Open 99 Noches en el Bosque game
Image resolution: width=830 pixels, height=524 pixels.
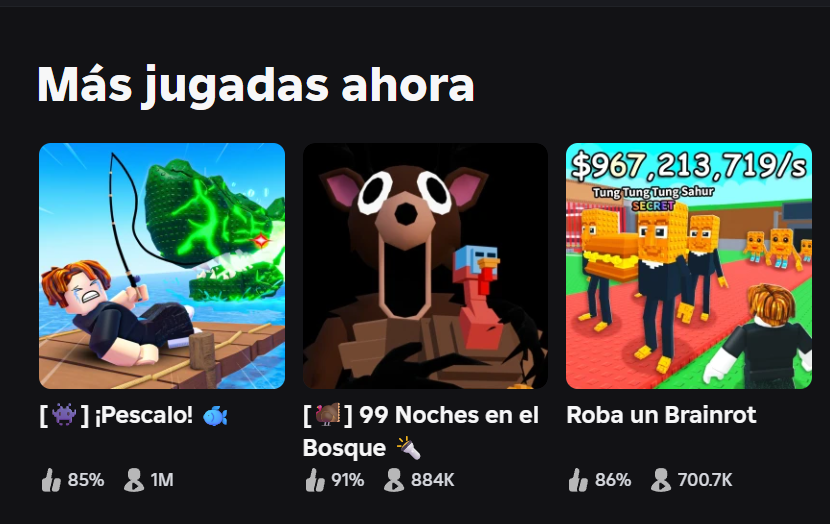pos(425,266)
